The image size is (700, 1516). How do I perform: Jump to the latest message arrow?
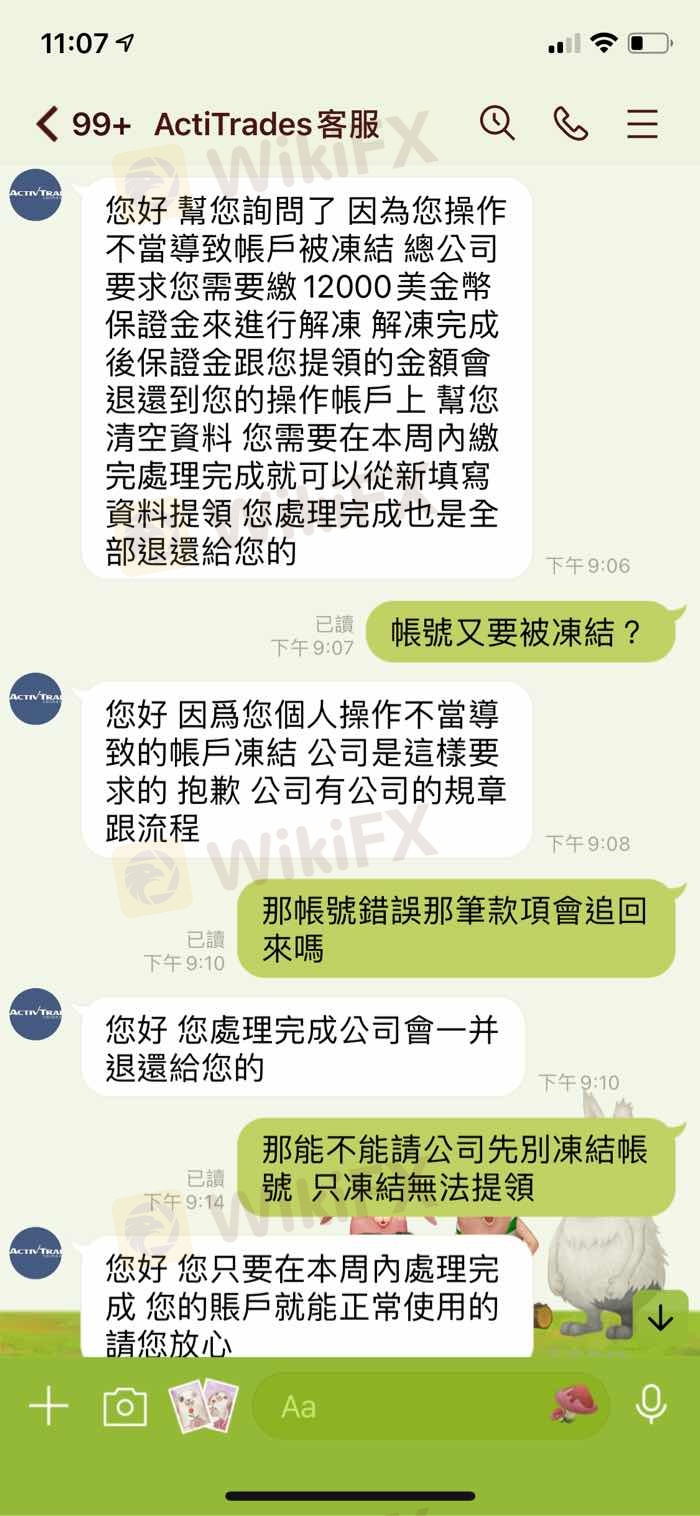(x=660, y=1318)
